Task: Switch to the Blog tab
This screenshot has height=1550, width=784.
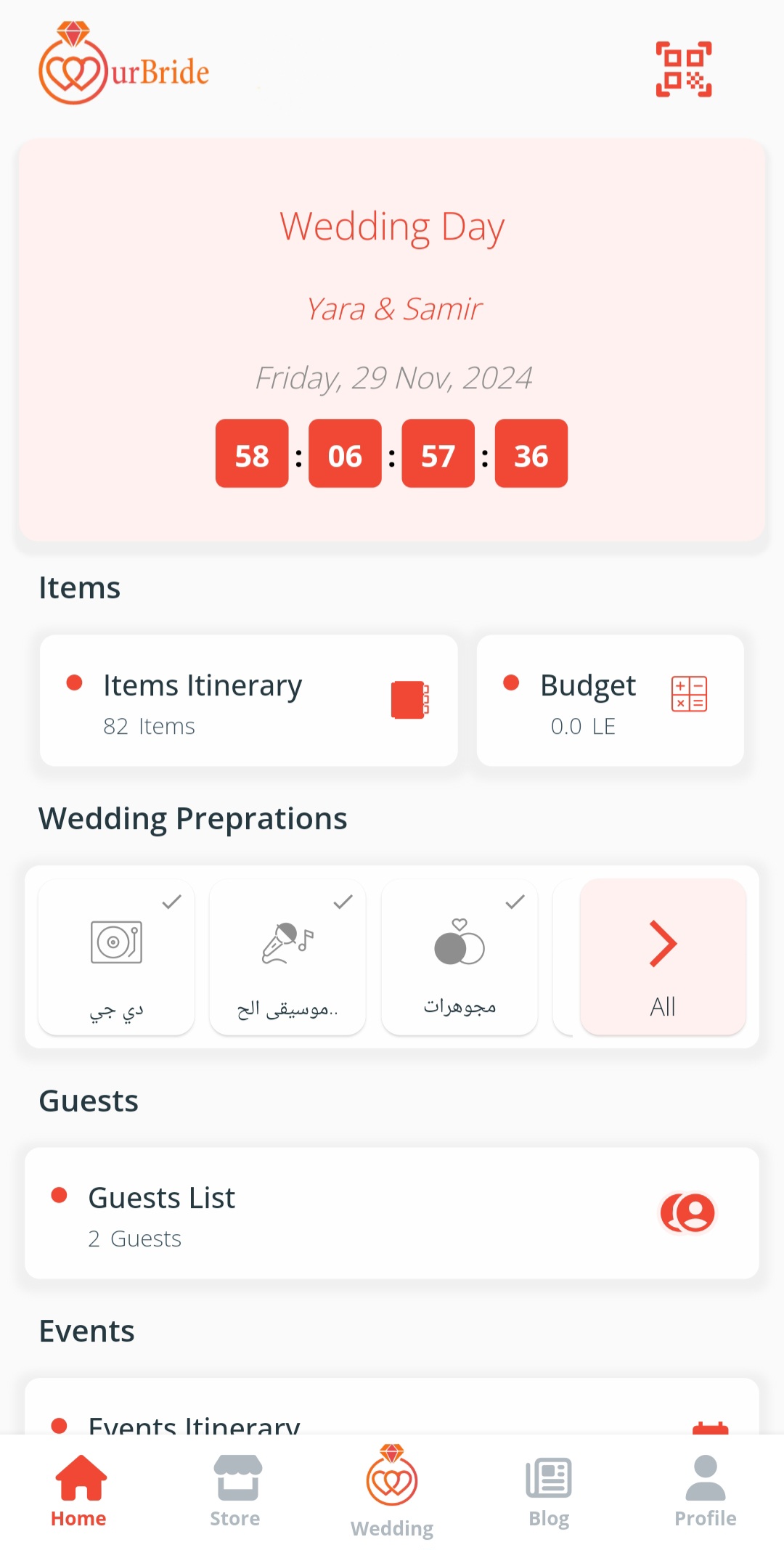Action: point(549,1490)
